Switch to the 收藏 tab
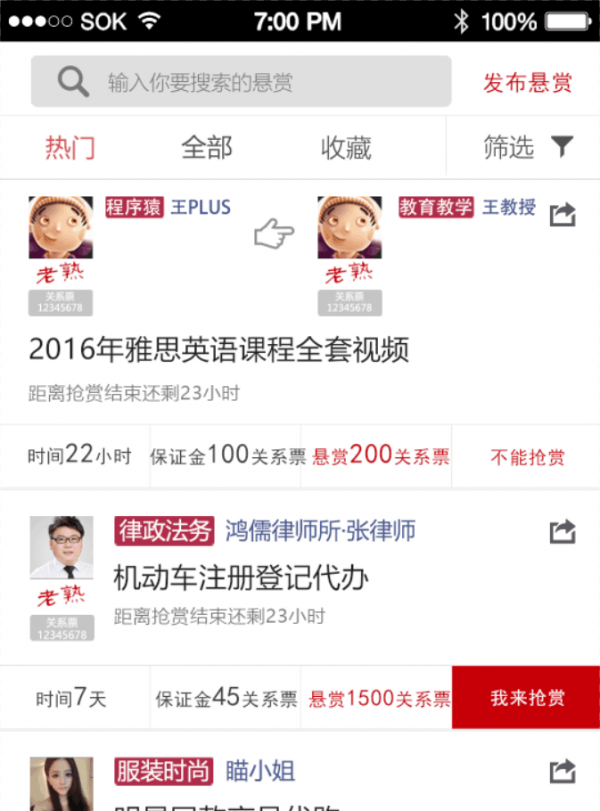 [346, 148]
